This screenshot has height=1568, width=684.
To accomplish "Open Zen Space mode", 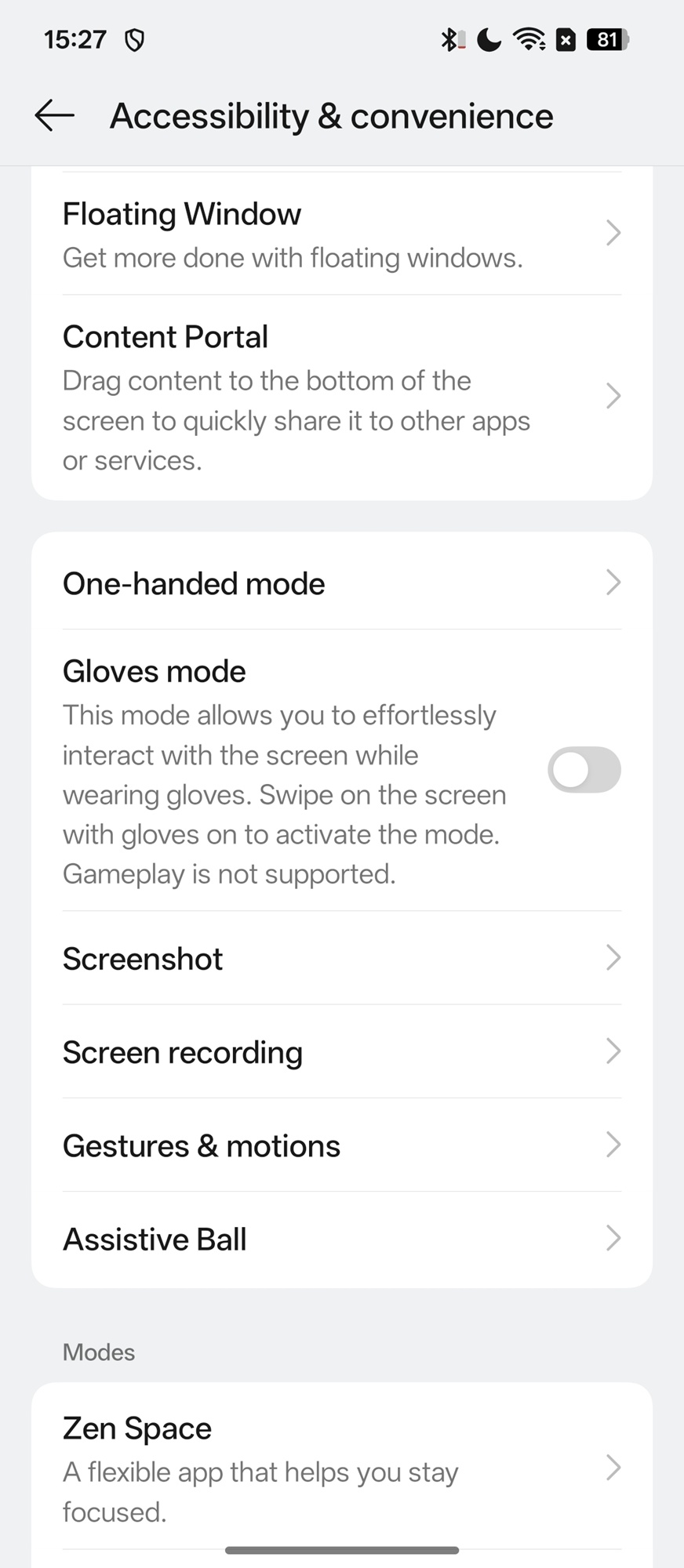I will [x=341, y=1468].
